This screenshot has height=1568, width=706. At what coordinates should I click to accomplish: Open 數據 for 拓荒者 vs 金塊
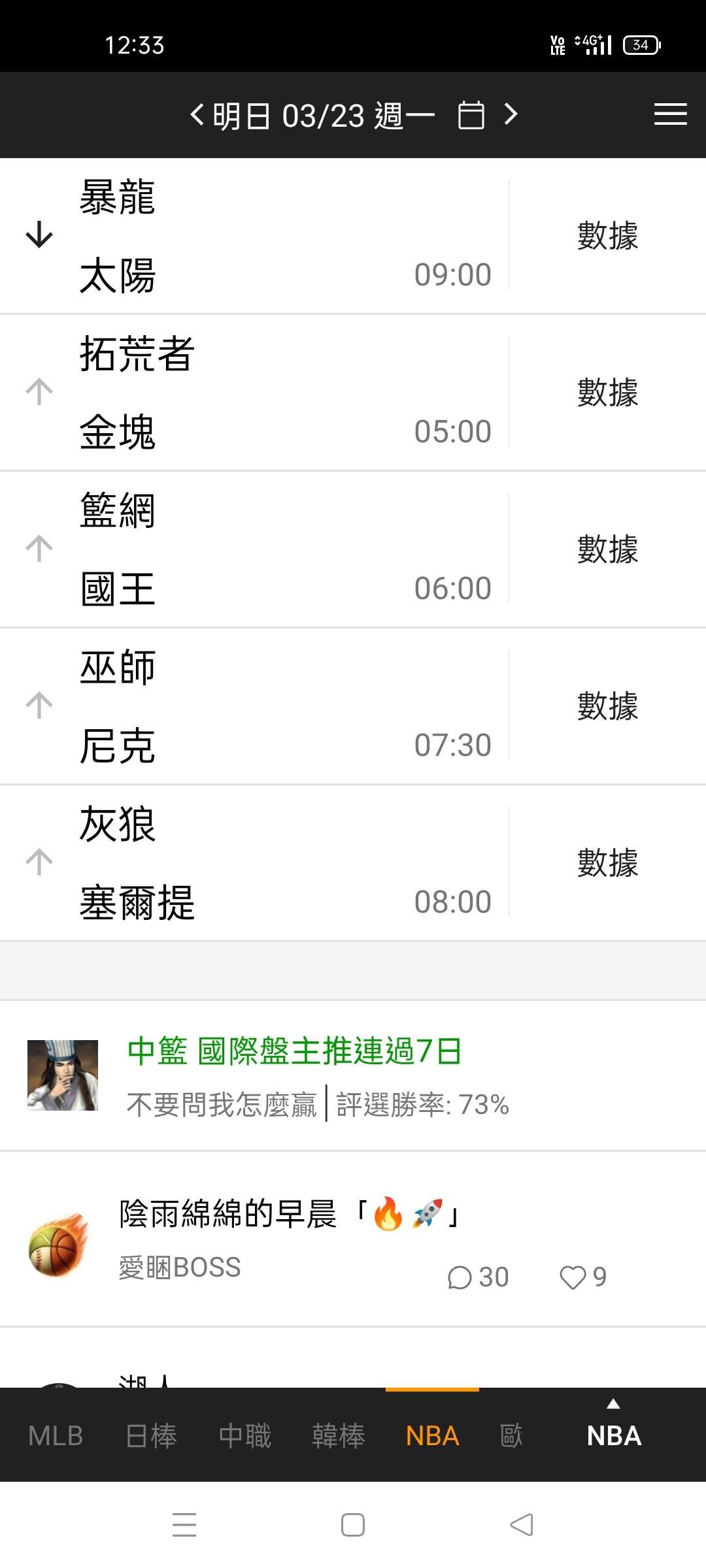click(607, 392)
